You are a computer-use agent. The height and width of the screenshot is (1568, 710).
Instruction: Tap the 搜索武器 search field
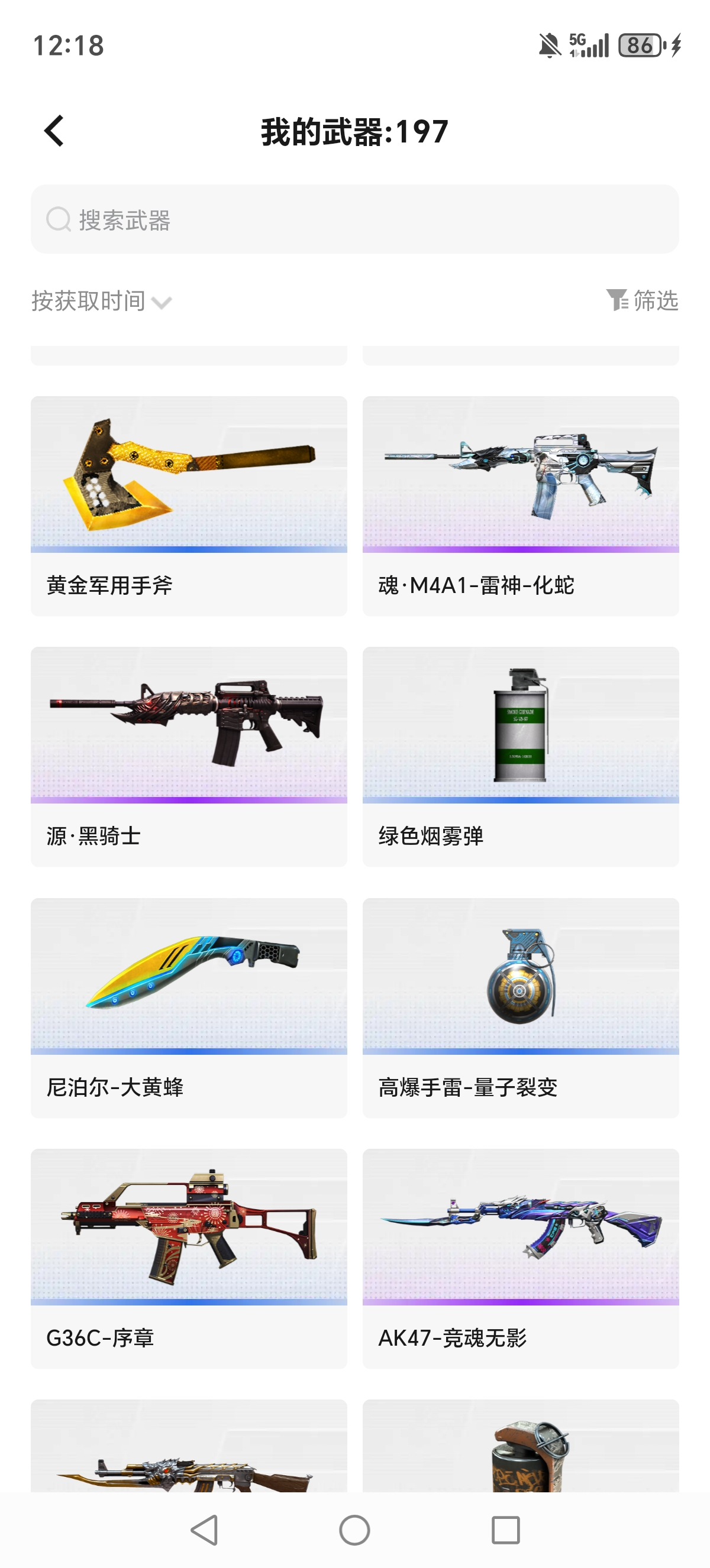(354, 219)
